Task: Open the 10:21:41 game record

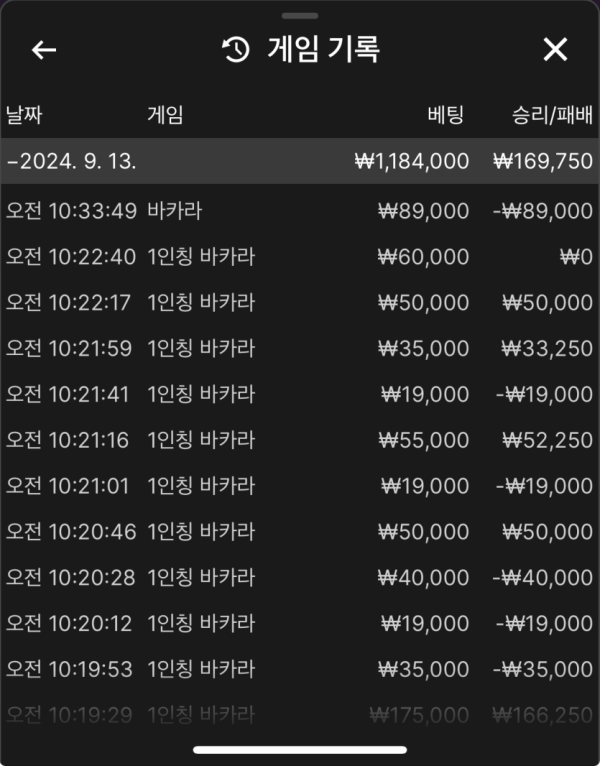Action: pyautogui.click(x=300, y=395)
